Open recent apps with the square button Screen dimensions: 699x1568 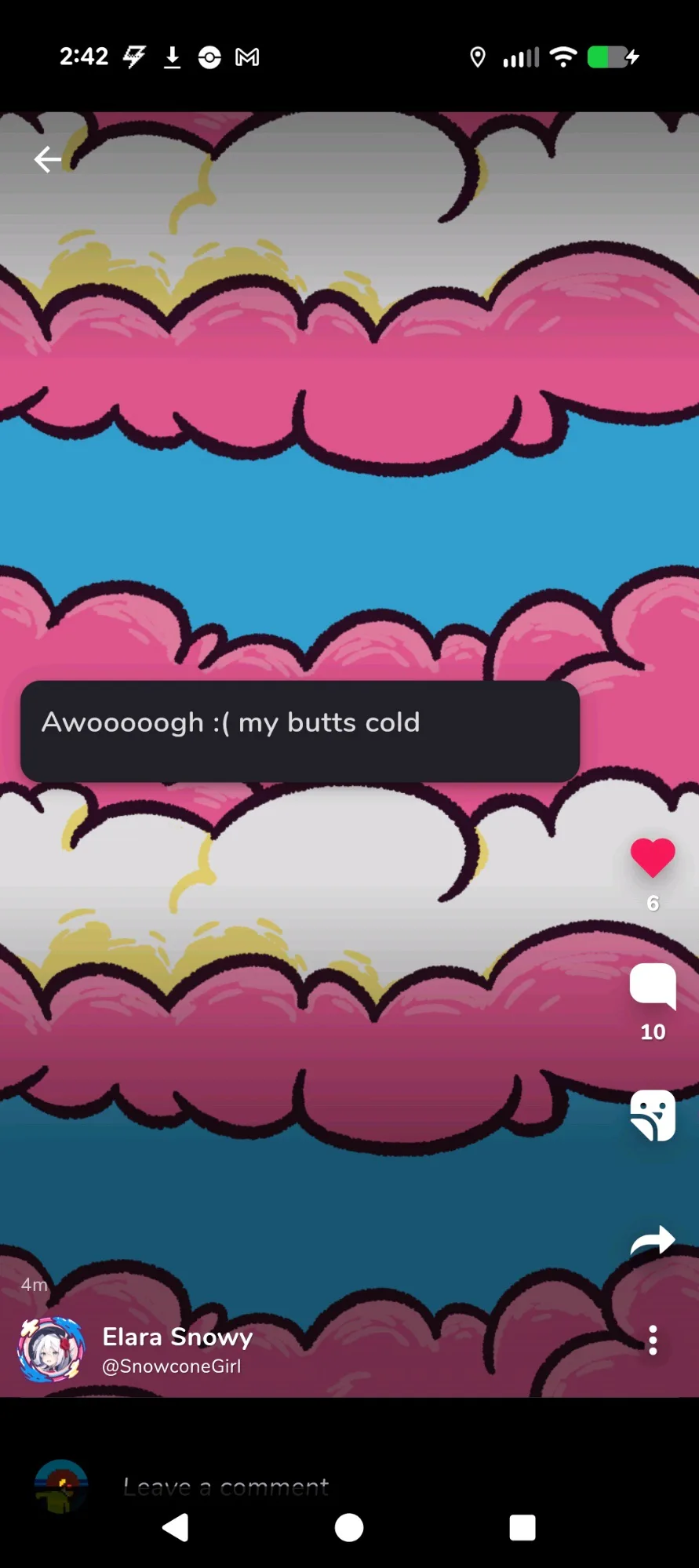pyautogui.click(x=522, y=1527)
